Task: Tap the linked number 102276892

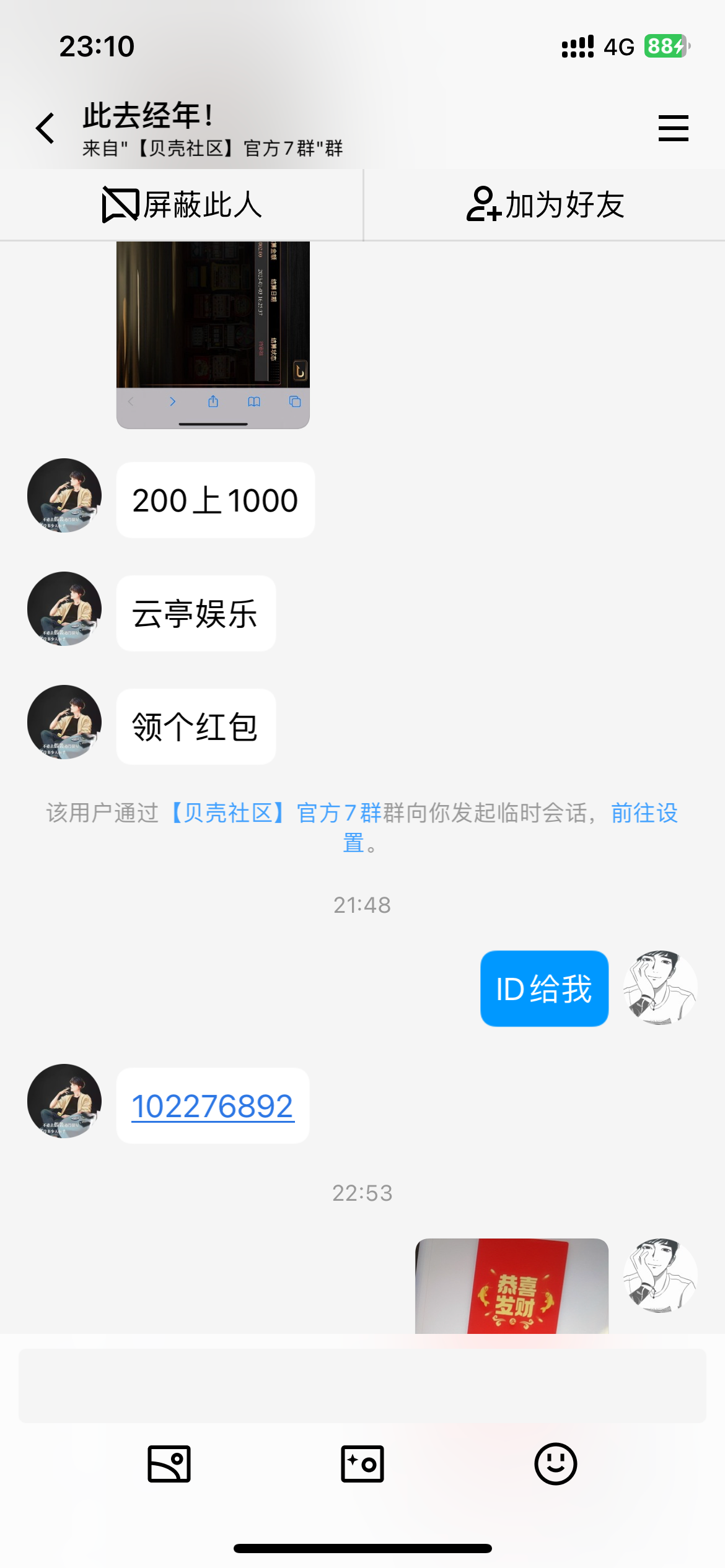Action: click(x=213, y=1106)
